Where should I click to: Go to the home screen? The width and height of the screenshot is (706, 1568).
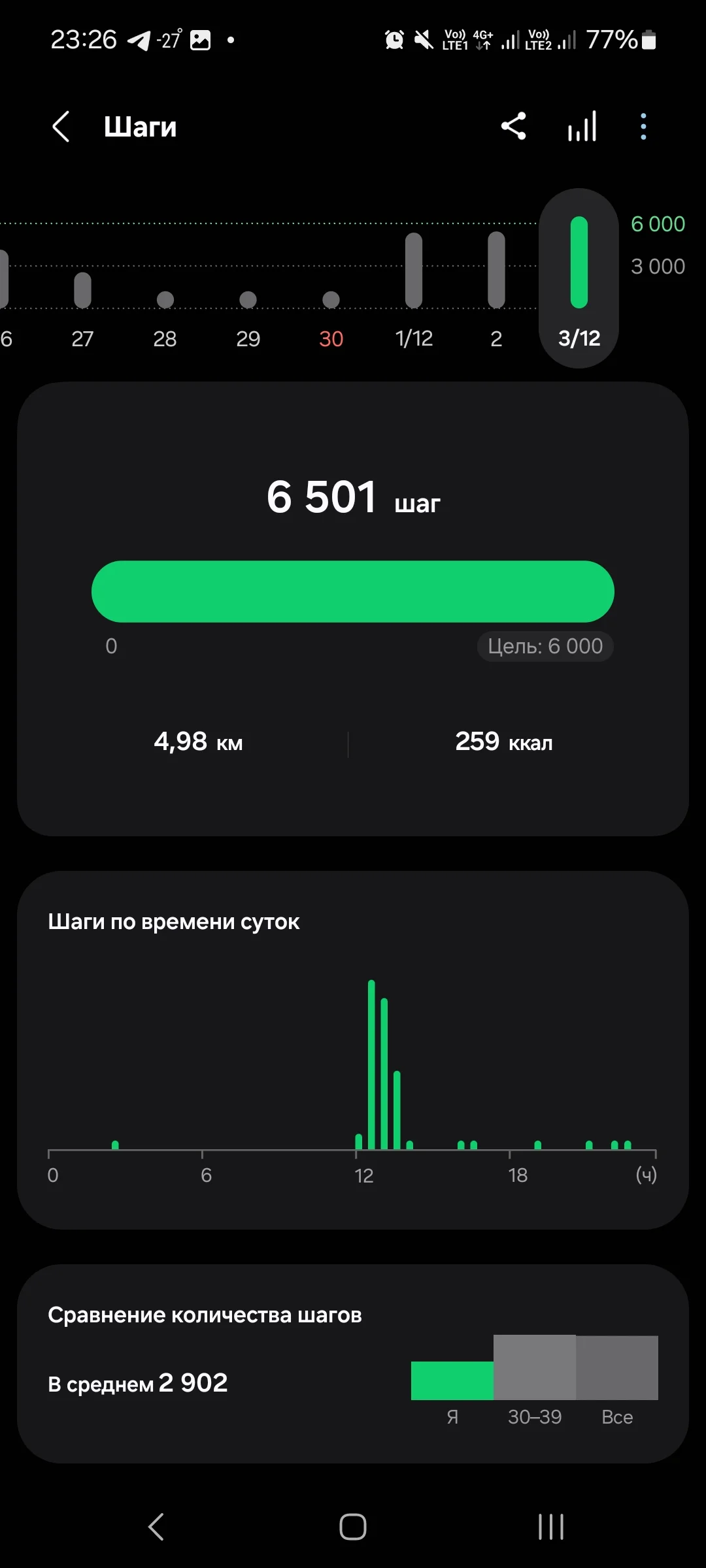[x=353, y=1527]
